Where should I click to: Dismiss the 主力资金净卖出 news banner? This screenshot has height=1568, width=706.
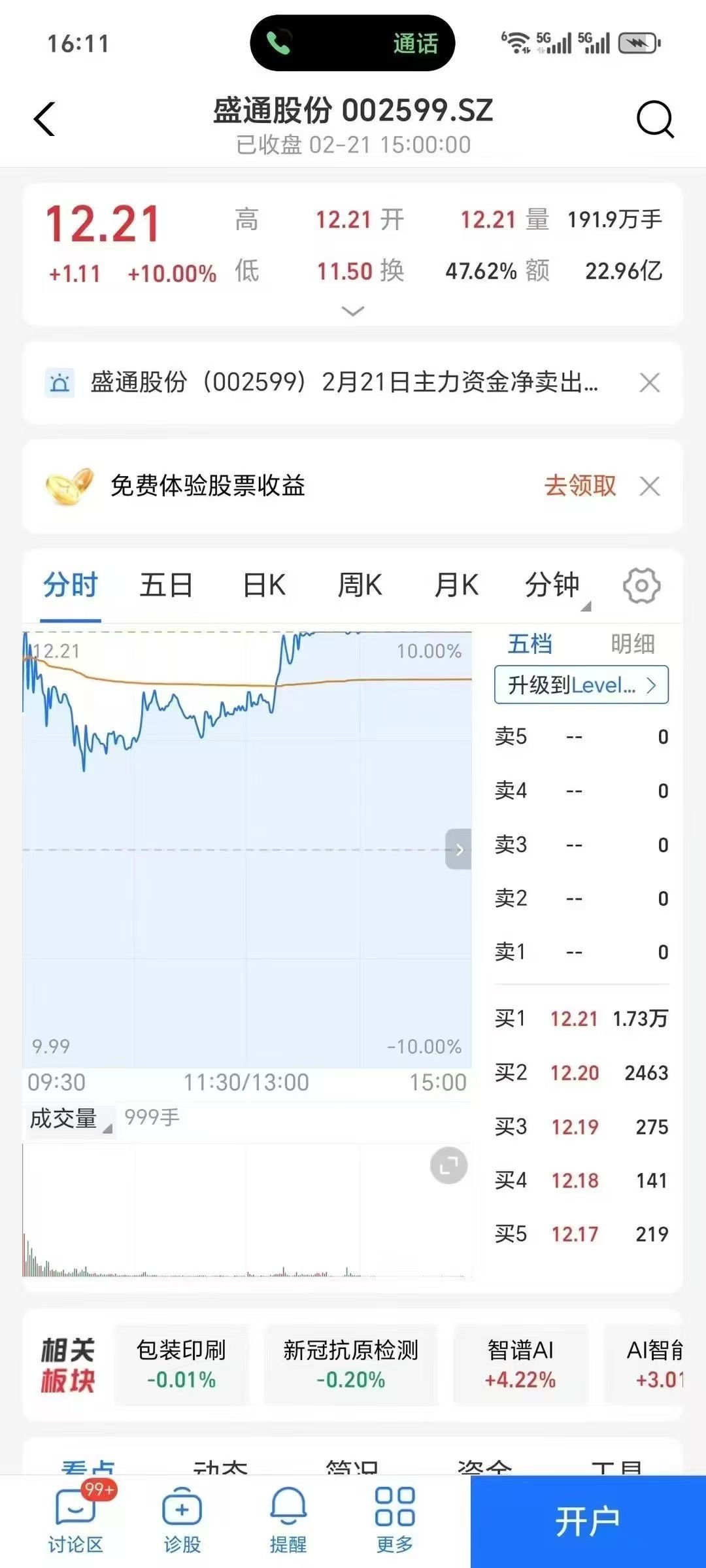point(649,383)
